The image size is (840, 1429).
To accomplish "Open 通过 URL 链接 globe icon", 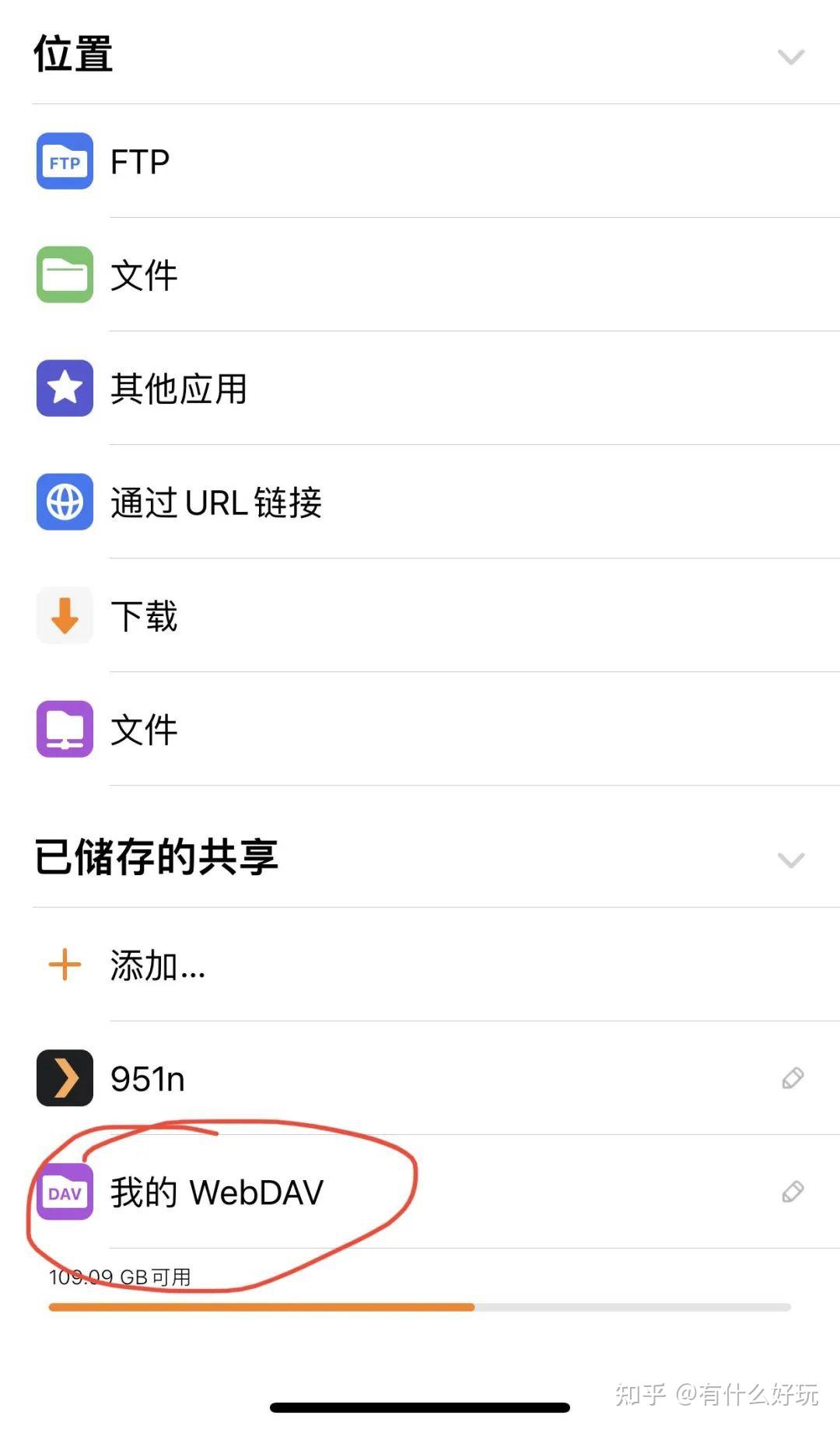I will click(65, 502).
